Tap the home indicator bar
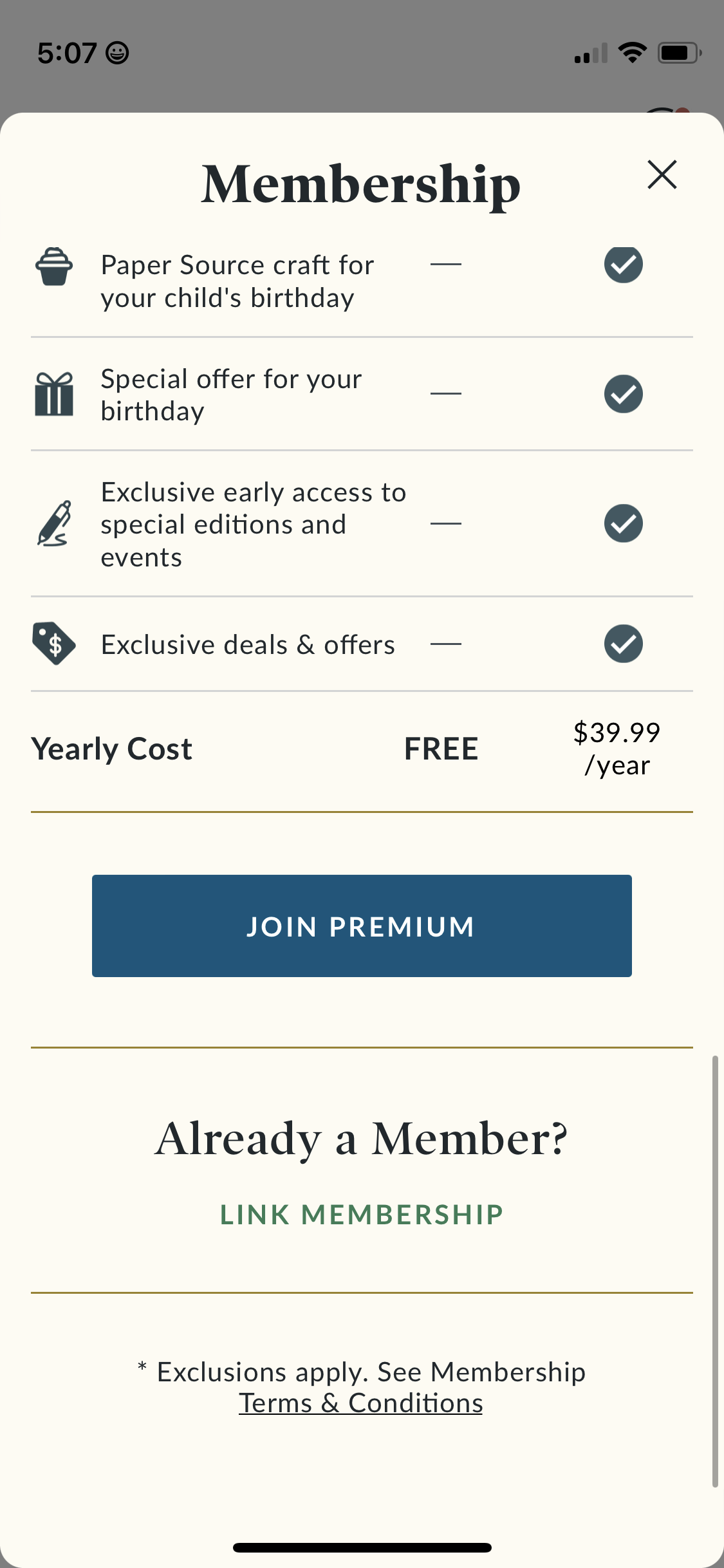The width and height of the screenshot is (724, 1568). coord(362,1546)
